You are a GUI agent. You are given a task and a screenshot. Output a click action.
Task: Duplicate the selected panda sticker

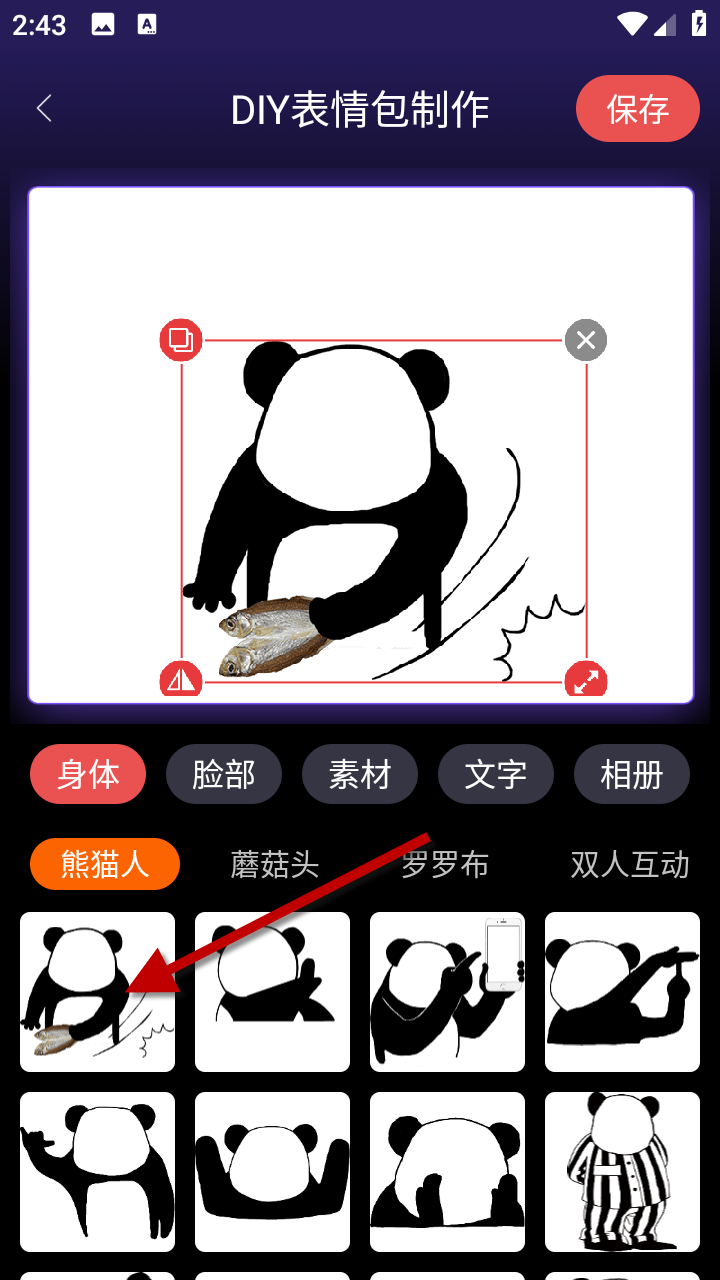click(x=181, y=340)
